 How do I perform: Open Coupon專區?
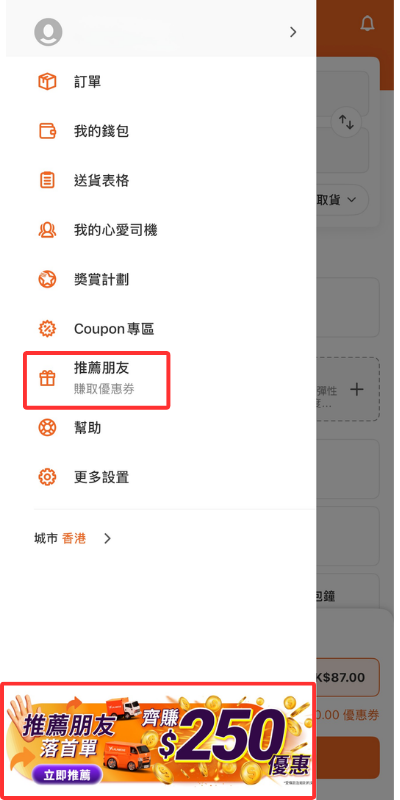tap(161, 329)
